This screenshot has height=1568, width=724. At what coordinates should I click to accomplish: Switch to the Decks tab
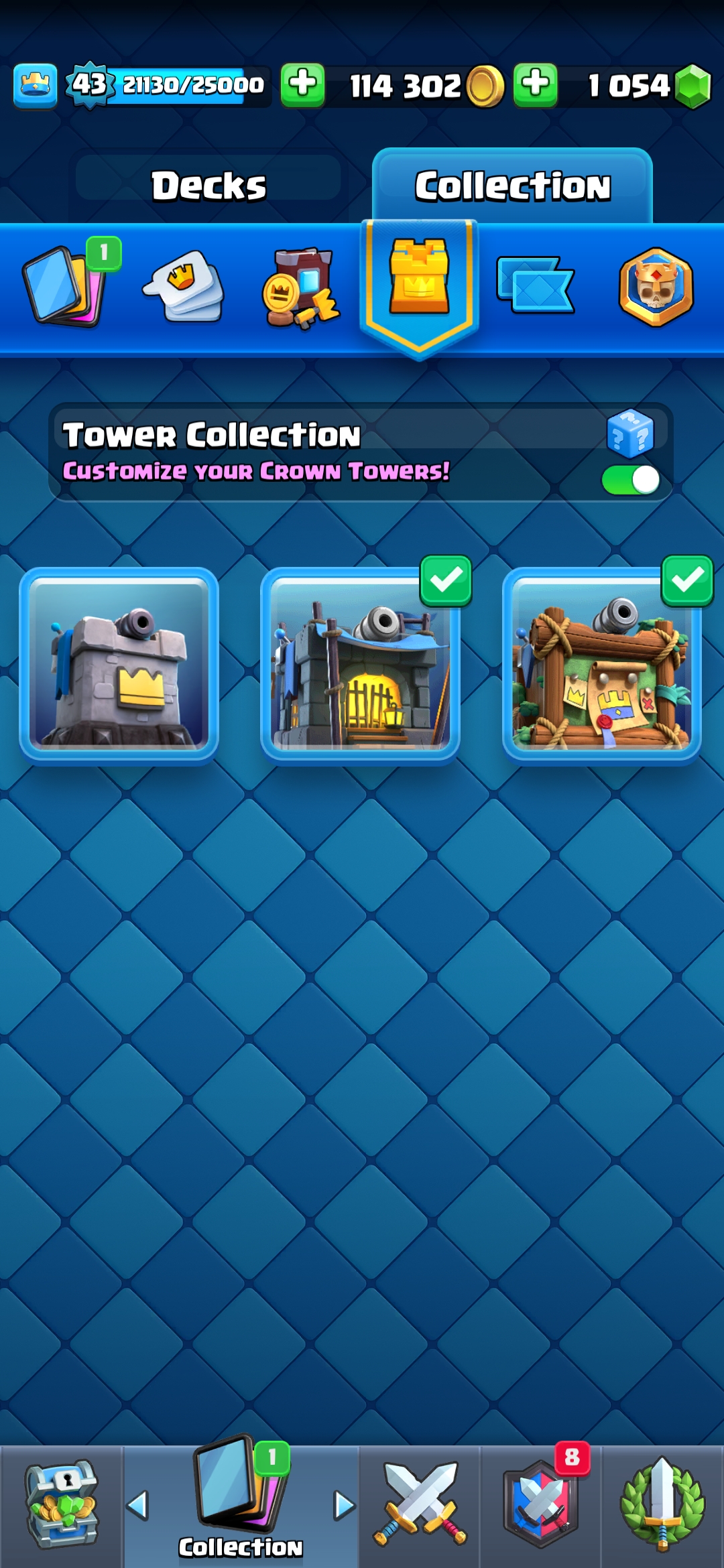208,185
